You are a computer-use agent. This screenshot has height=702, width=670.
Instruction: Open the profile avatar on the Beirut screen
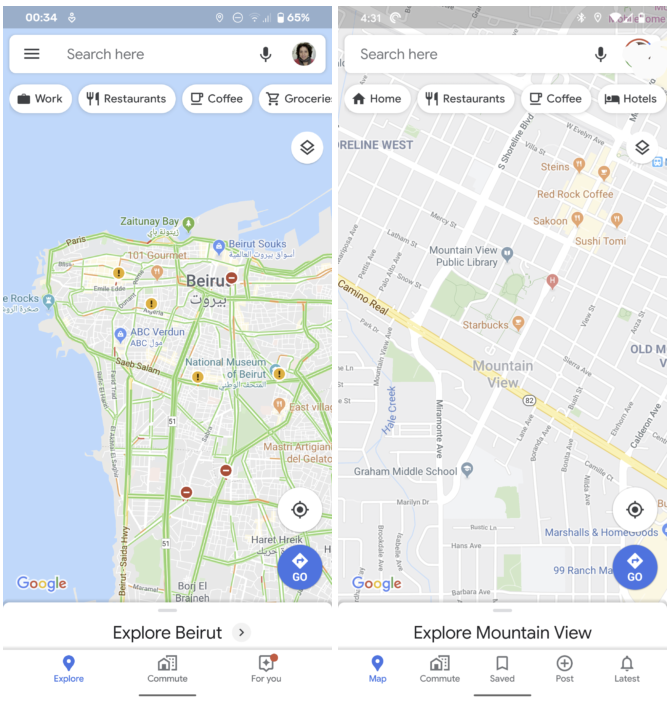pos(304,54)
